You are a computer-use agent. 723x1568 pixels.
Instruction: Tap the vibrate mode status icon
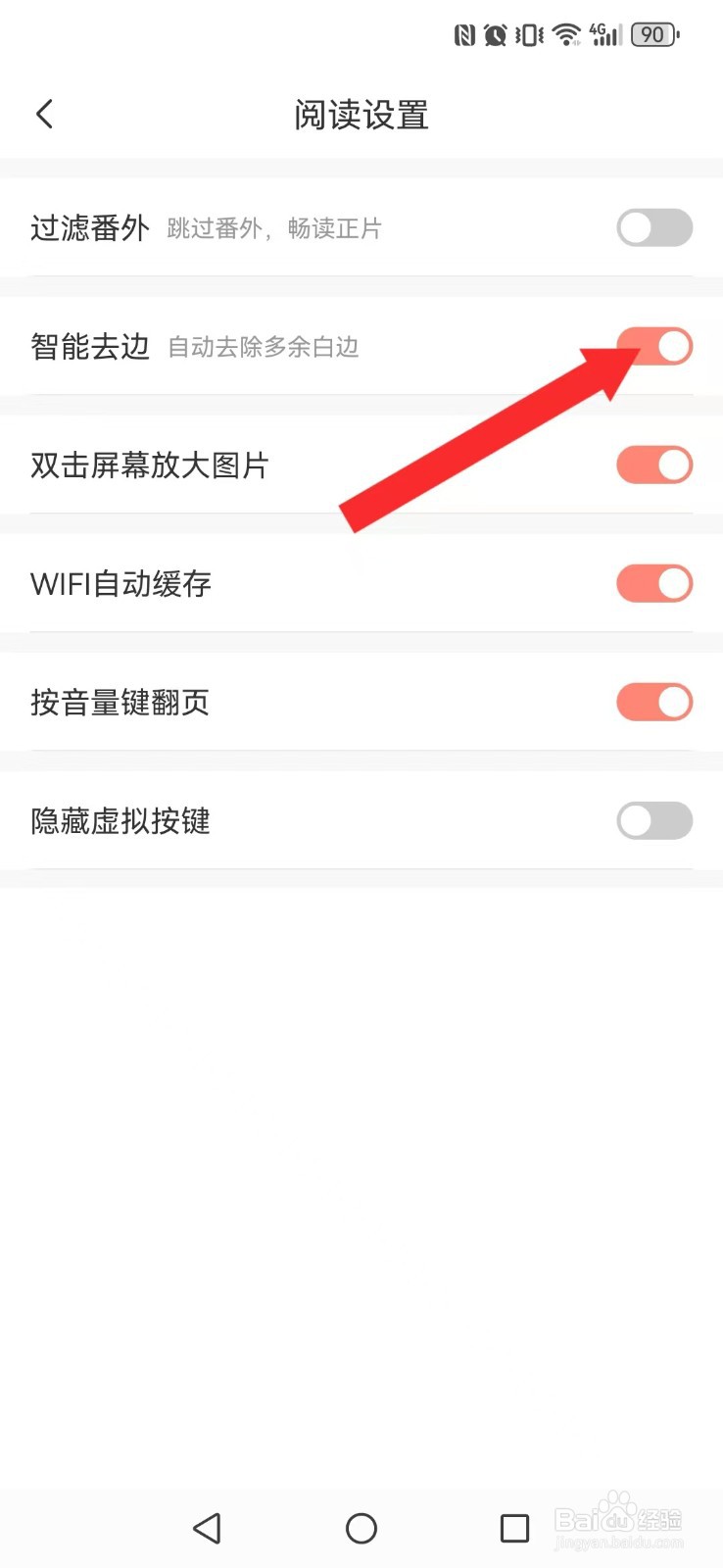click(x=528, y=34)
